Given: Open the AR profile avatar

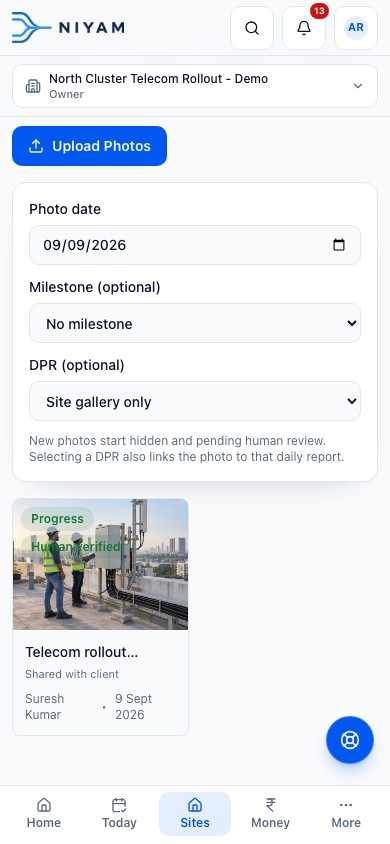Looking at the screenshot, I should 356,28.
